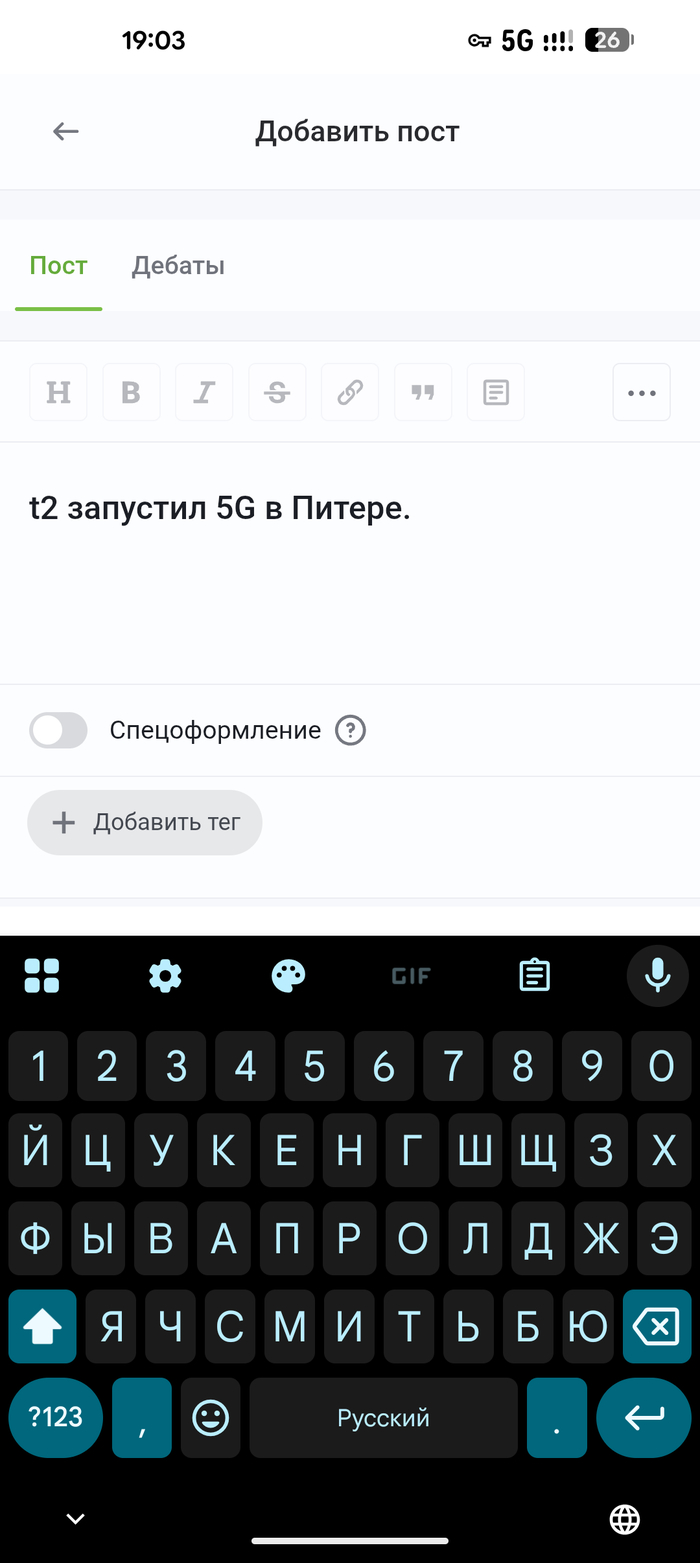This screenshot has height=1563, width=700.
Task: Go back from Добавить пост
Action: [x=66, y=131]
